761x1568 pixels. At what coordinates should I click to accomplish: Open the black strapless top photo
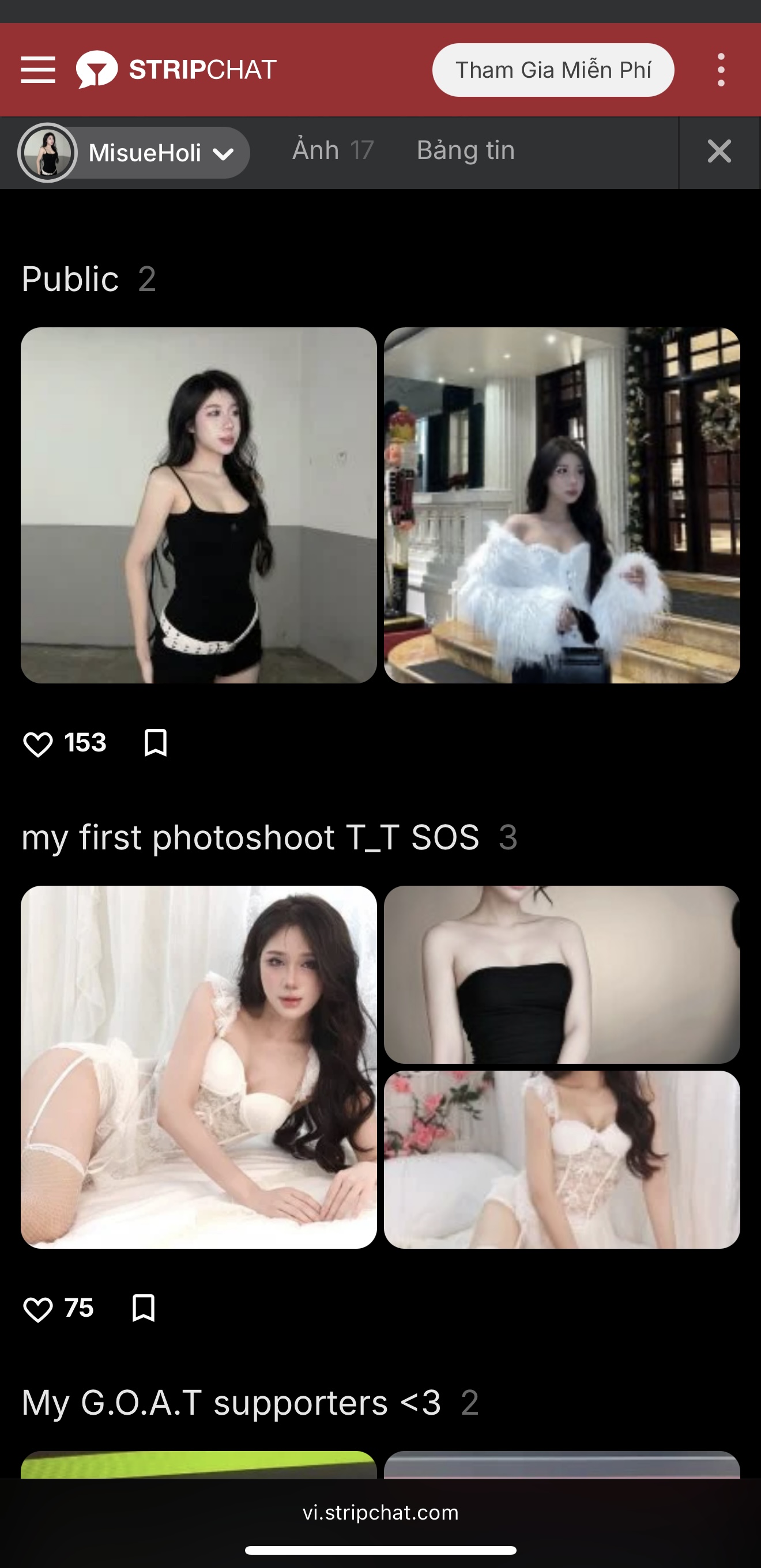pyautogui.click(x=562, y=974)
